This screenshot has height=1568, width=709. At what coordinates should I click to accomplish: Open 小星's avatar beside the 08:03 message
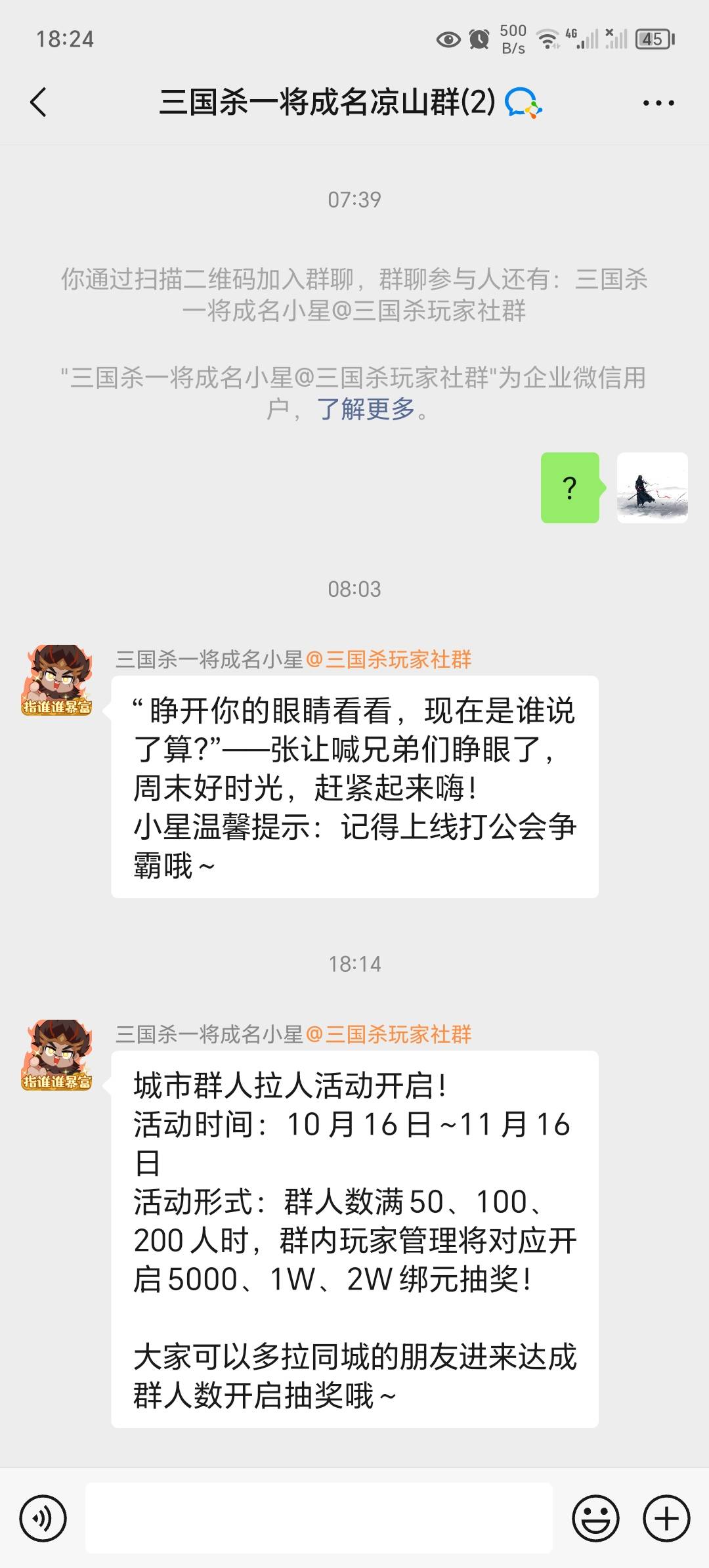click(57, 680)
